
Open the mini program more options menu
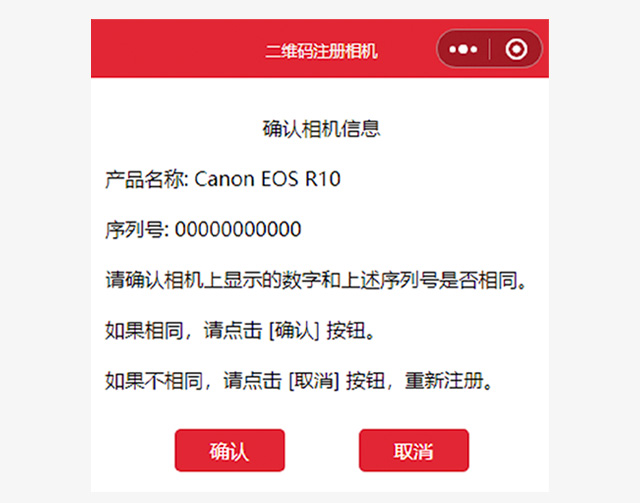click(464, 48)
